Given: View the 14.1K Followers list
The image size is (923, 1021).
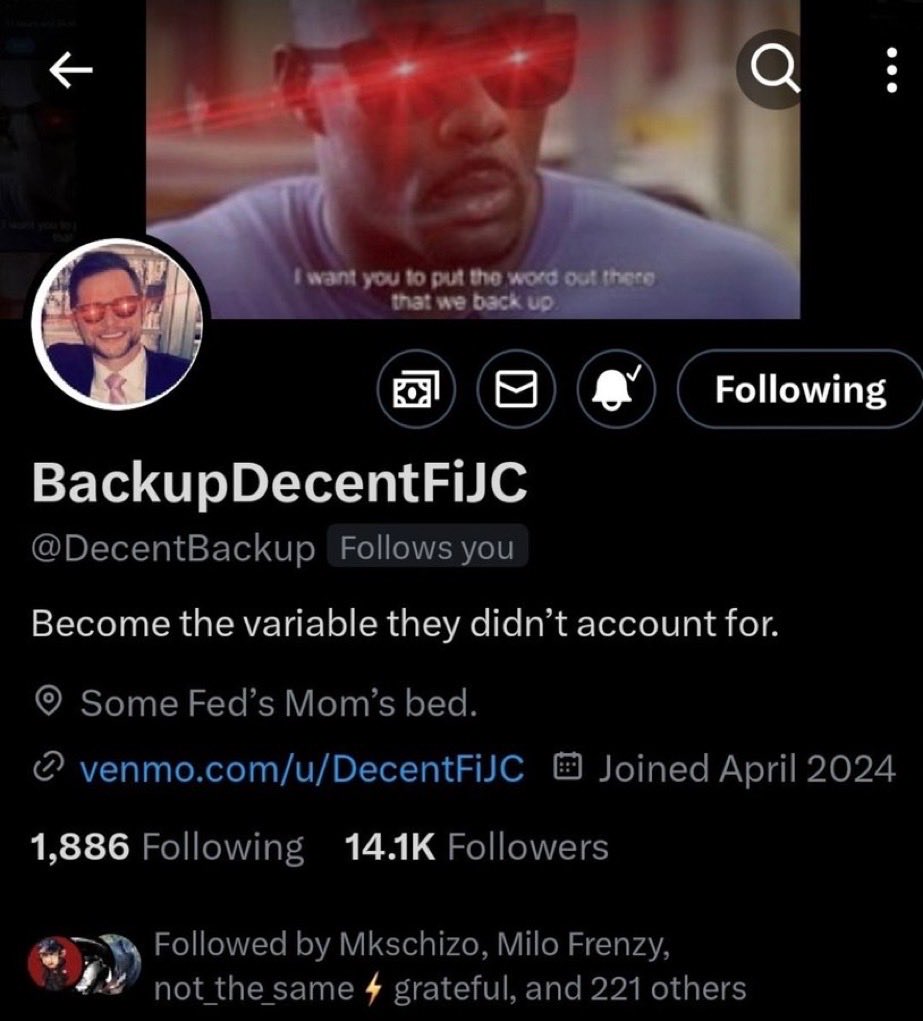Looking at the screenshot, I should pyautogui.click(x=476, y=848).
